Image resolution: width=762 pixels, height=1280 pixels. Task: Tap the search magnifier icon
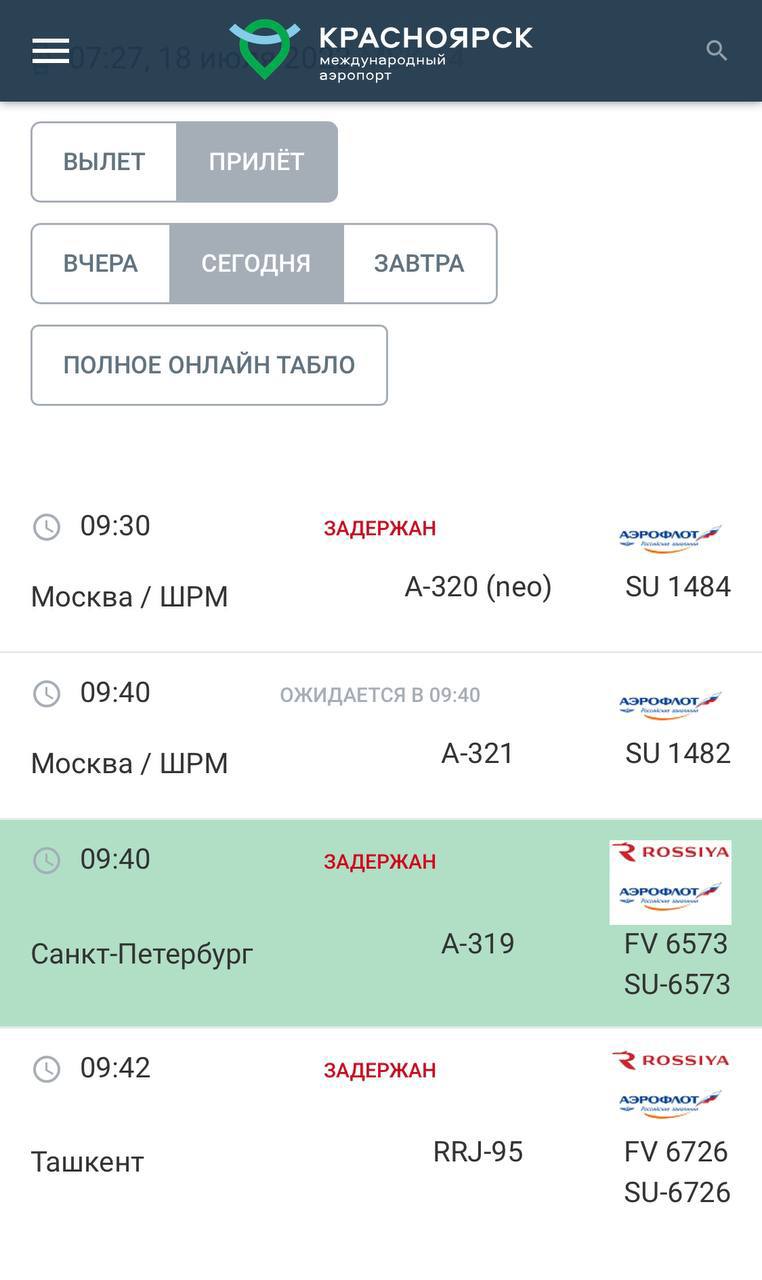pos(716,50)
